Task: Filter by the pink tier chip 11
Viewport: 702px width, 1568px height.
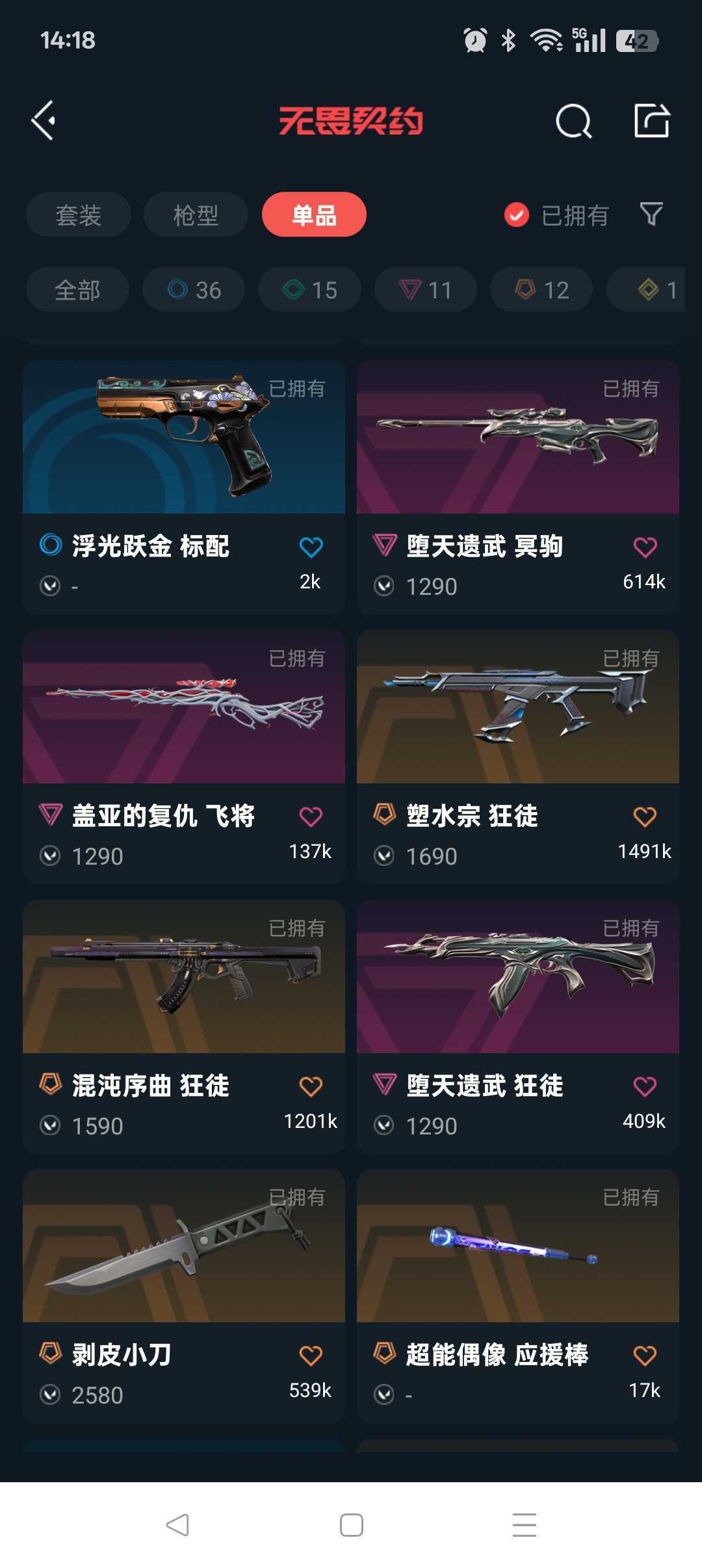Action: point(426,289)
